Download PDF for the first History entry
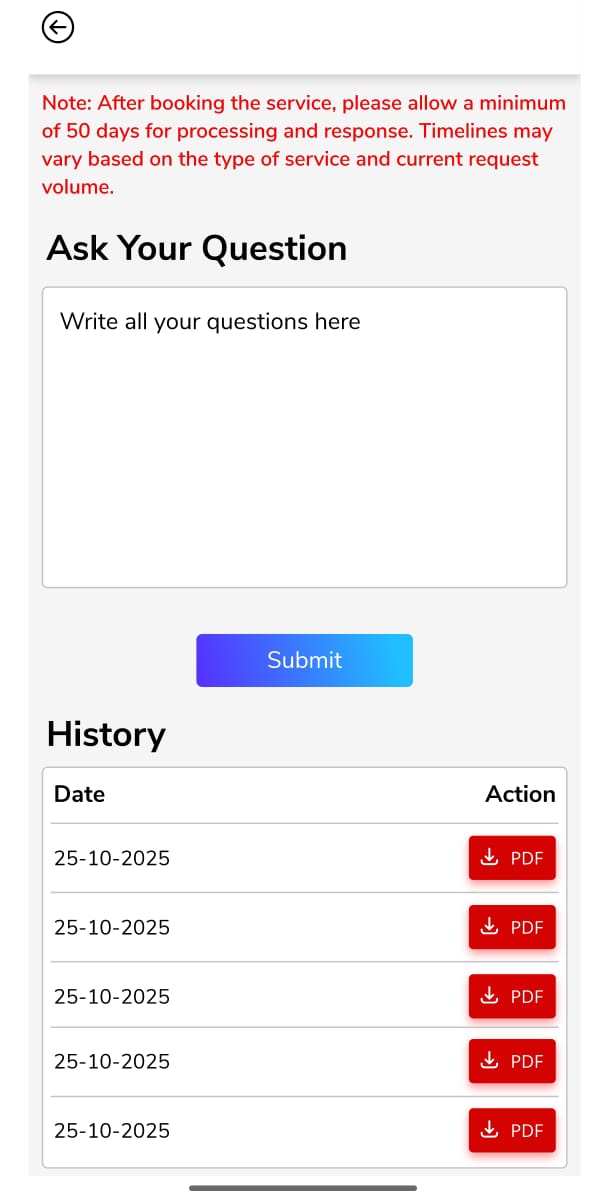 tap(512, 858)
